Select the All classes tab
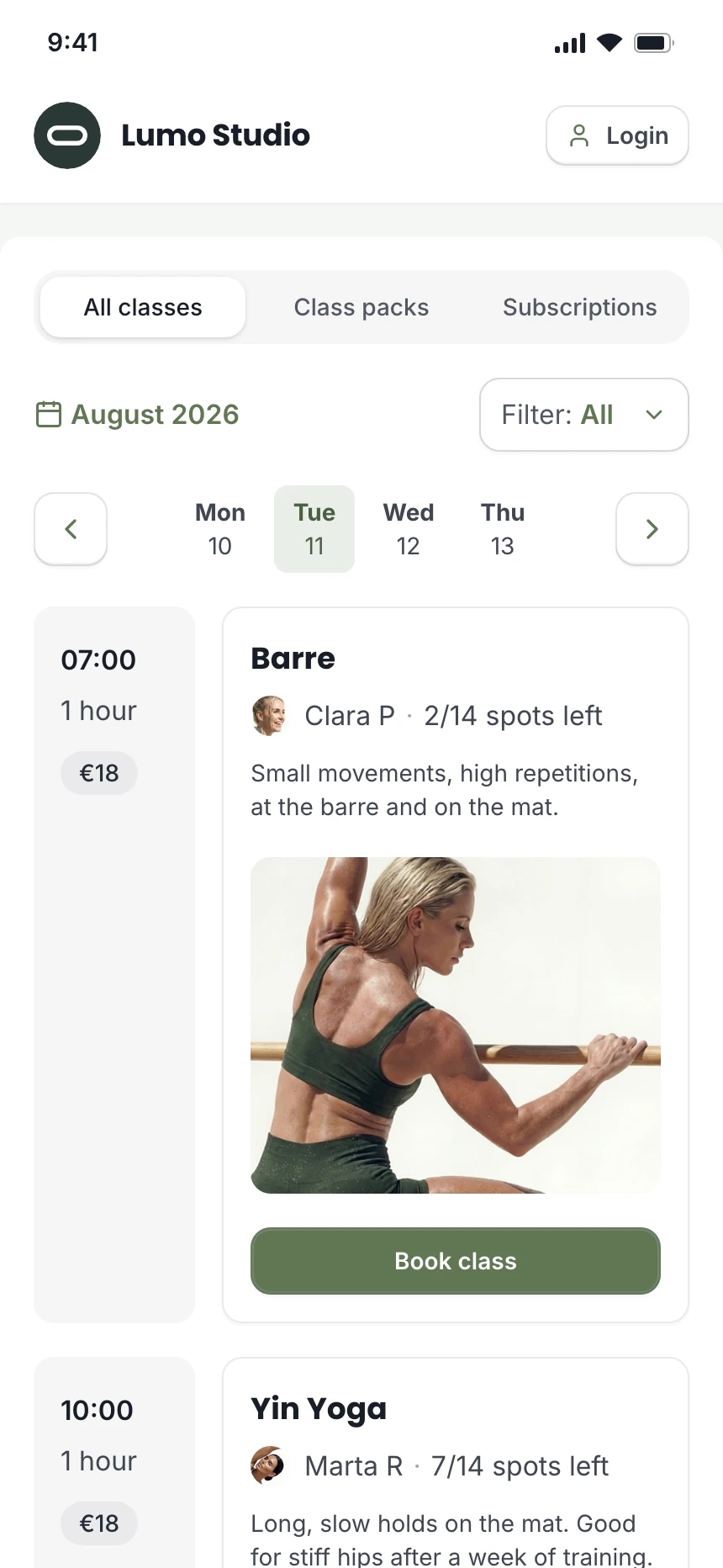The width and height of the screenshot is (723, 1568). (143, 307)
